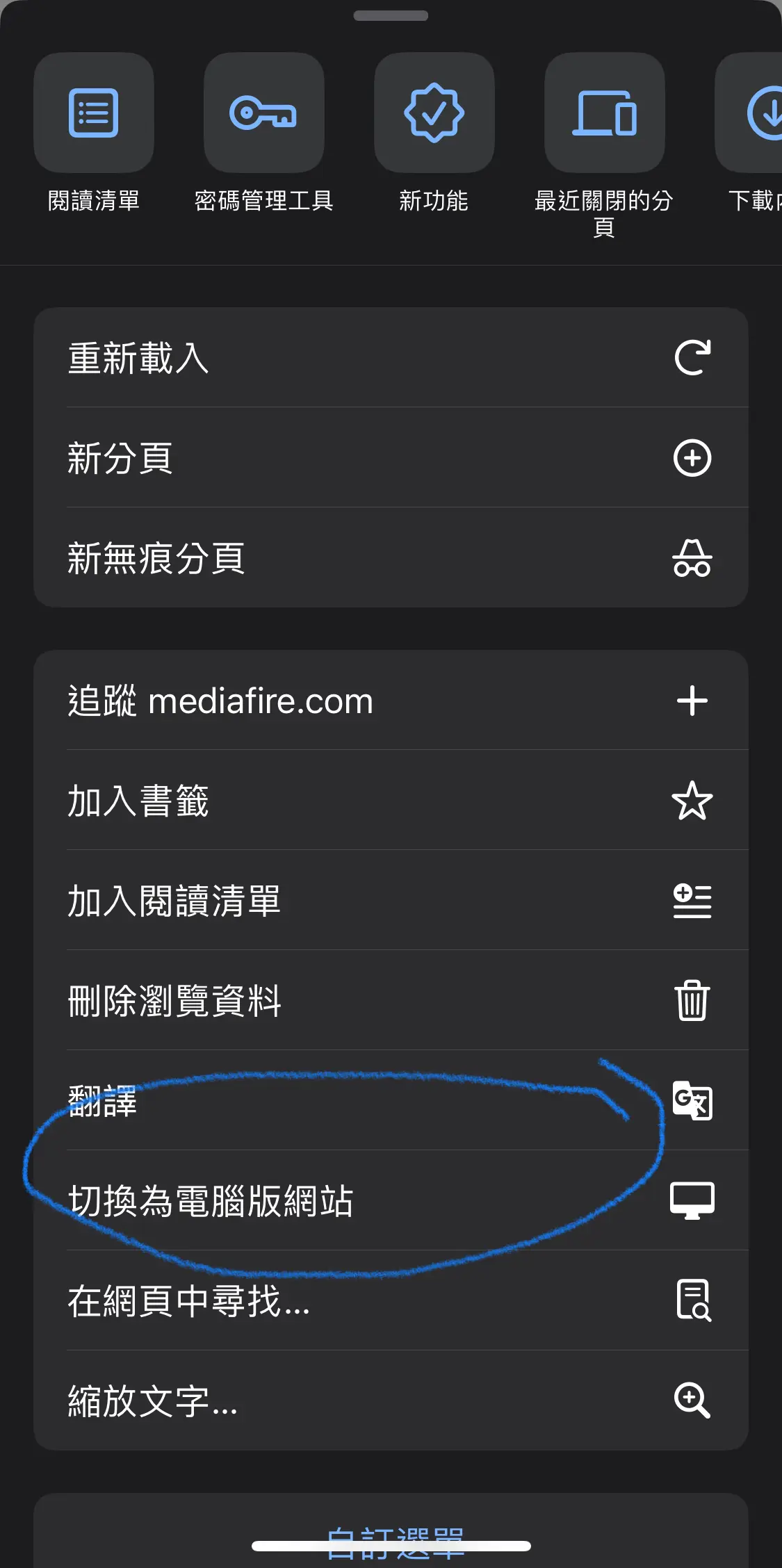Tap the 新功能 badge icon
This screenshot has width=782, height=1568.
[x=434, y=113]
